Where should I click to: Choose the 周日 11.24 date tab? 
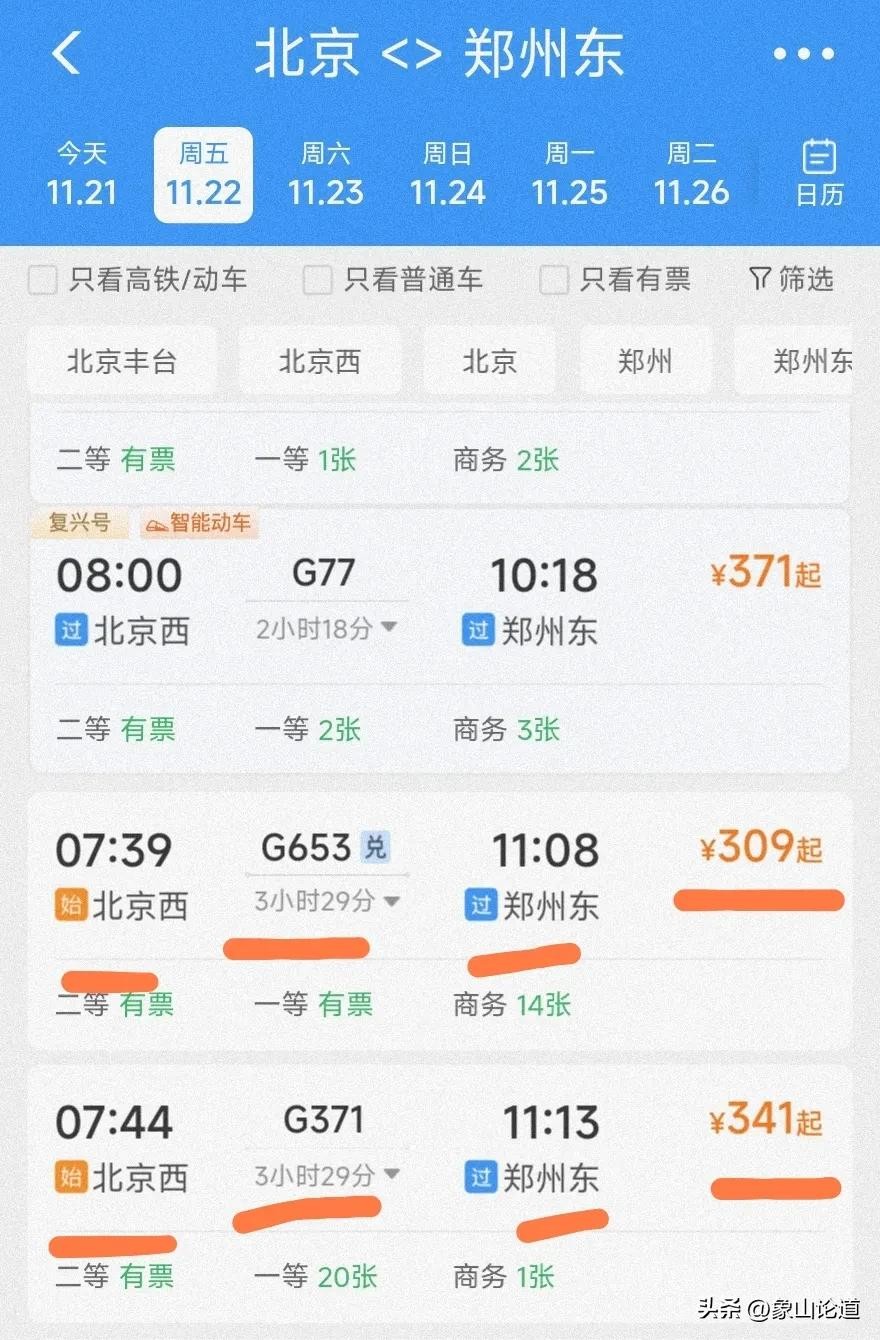tap(448, 174)
